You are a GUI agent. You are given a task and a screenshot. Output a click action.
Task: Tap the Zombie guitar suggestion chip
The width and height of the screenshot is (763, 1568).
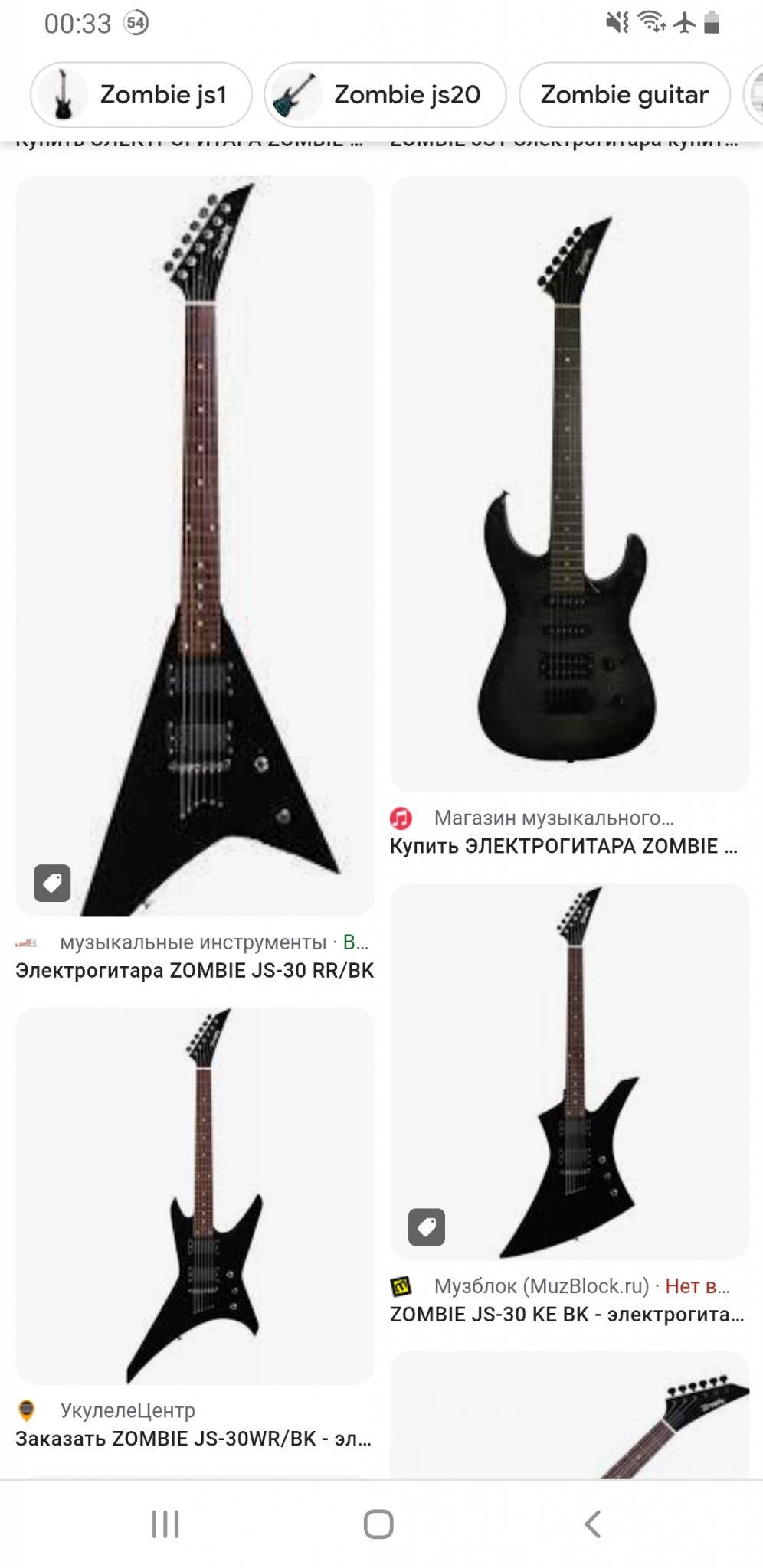tap(624, 95)
